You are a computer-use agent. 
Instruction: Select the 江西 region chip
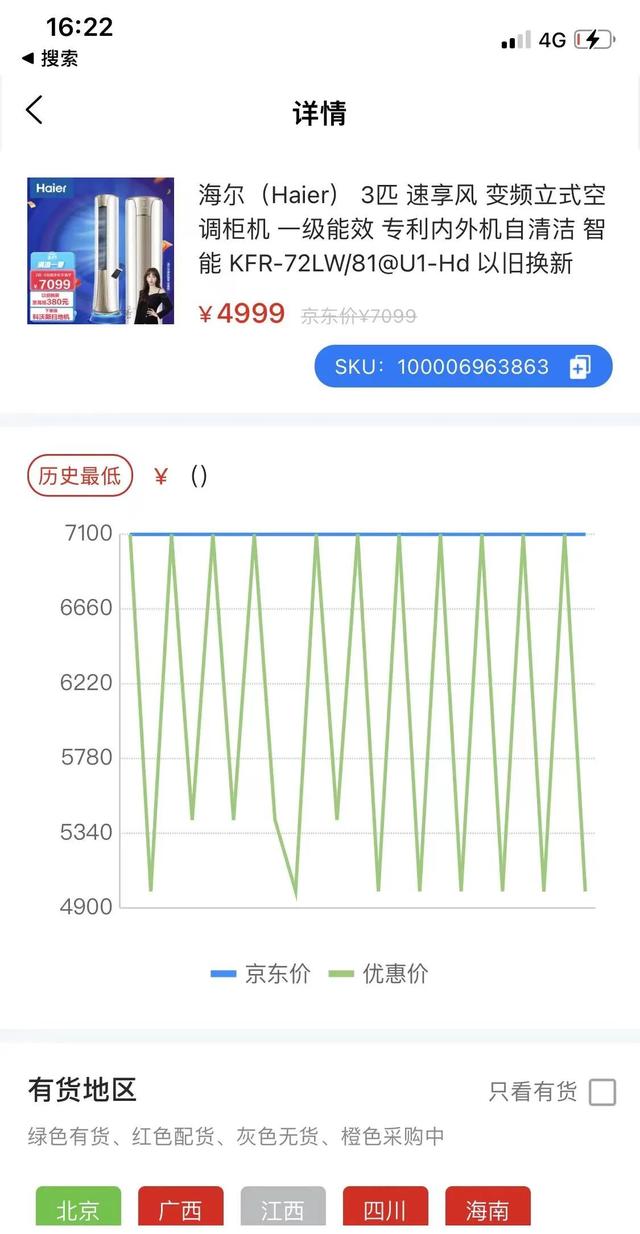click(283, 1208)
